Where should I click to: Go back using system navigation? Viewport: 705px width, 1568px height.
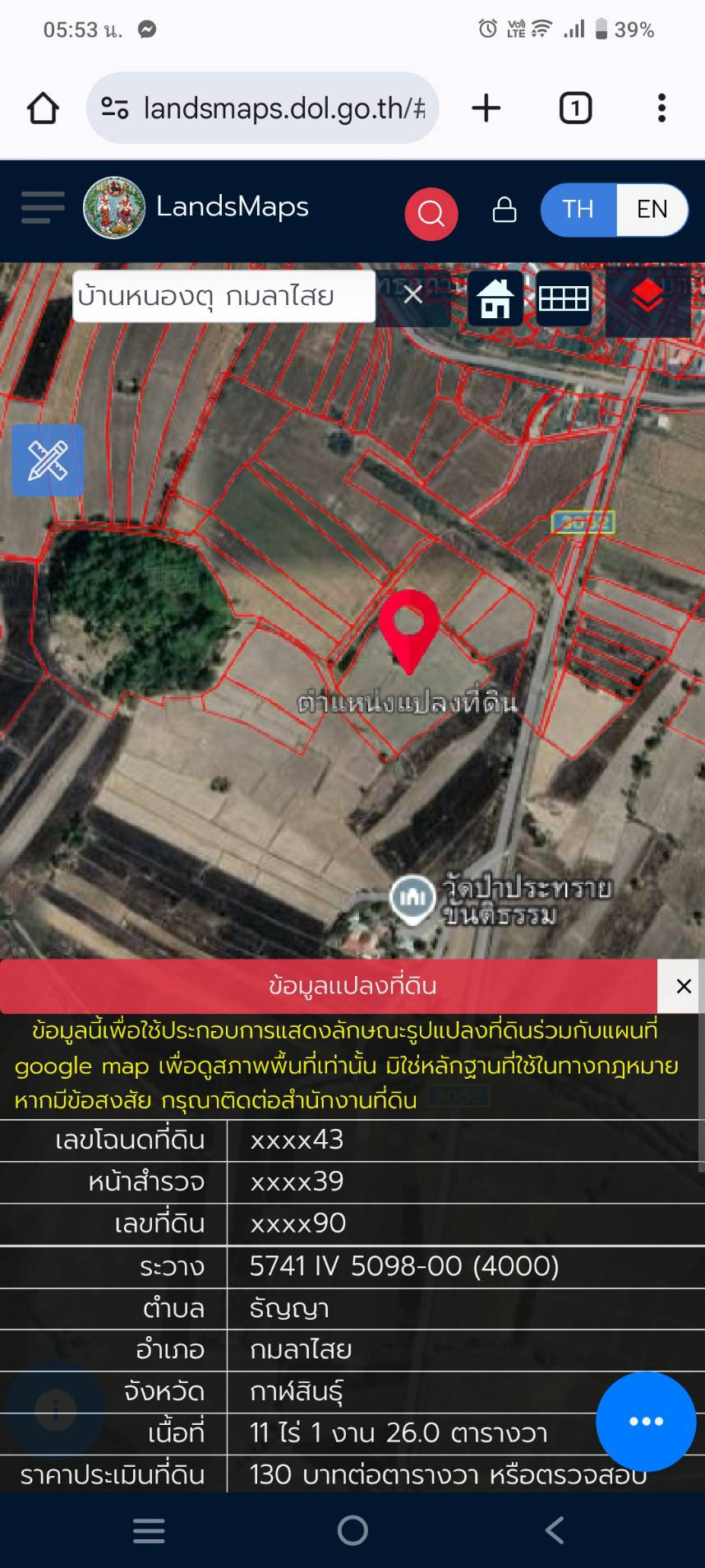(x=555, y=1530)
